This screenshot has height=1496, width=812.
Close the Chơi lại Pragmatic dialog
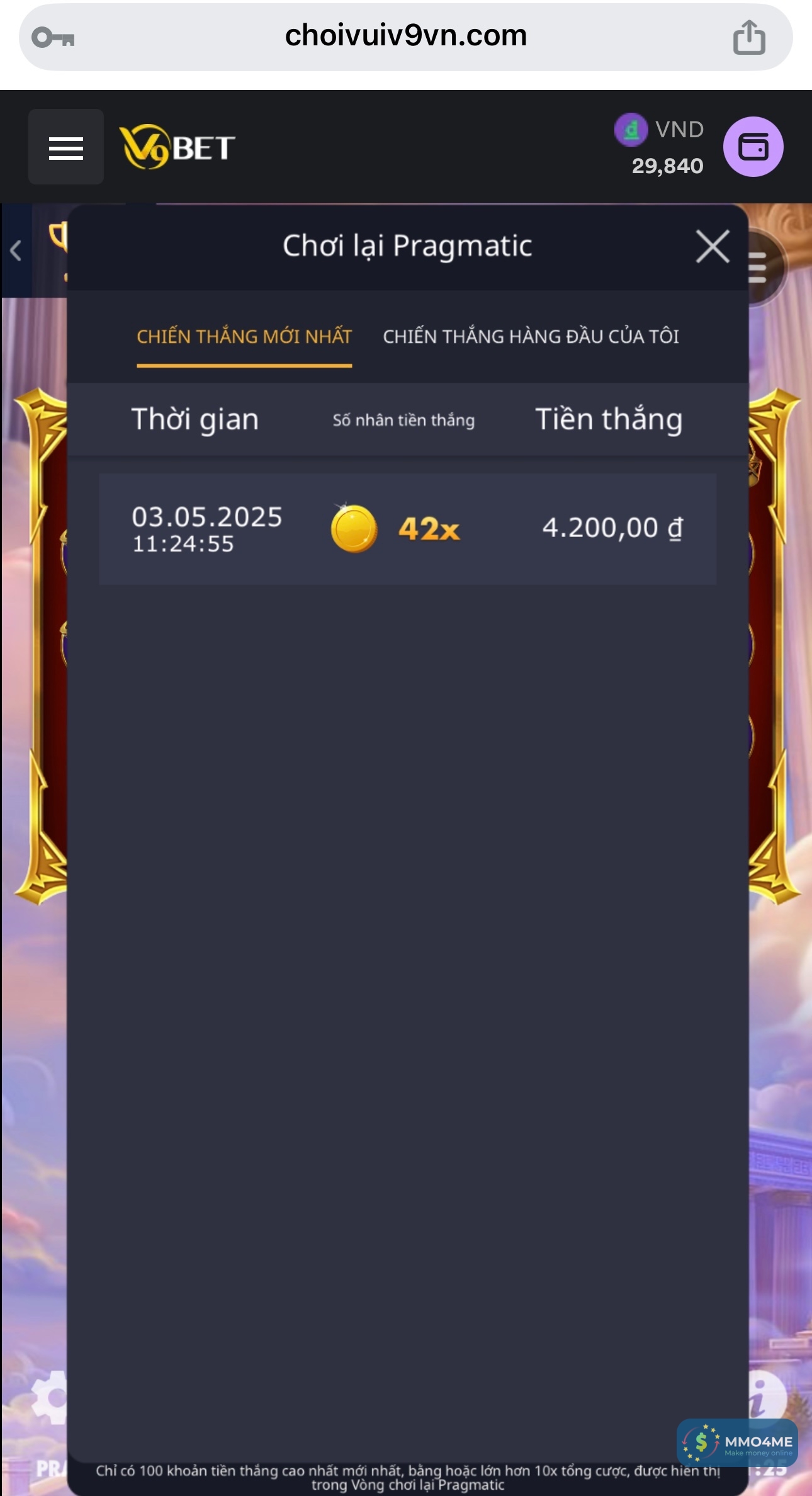tap(713, 246)
